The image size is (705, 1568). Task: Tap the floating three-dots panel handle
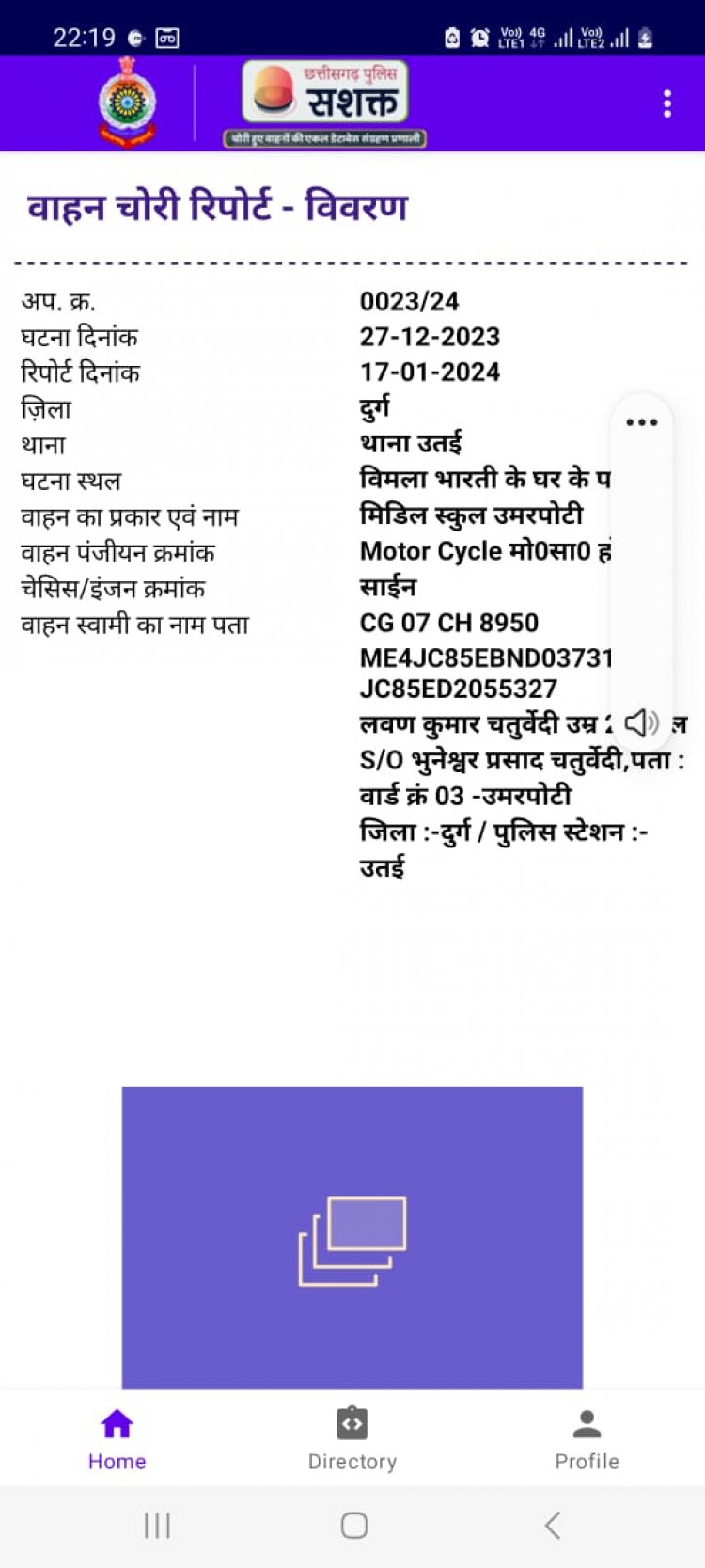641,422
